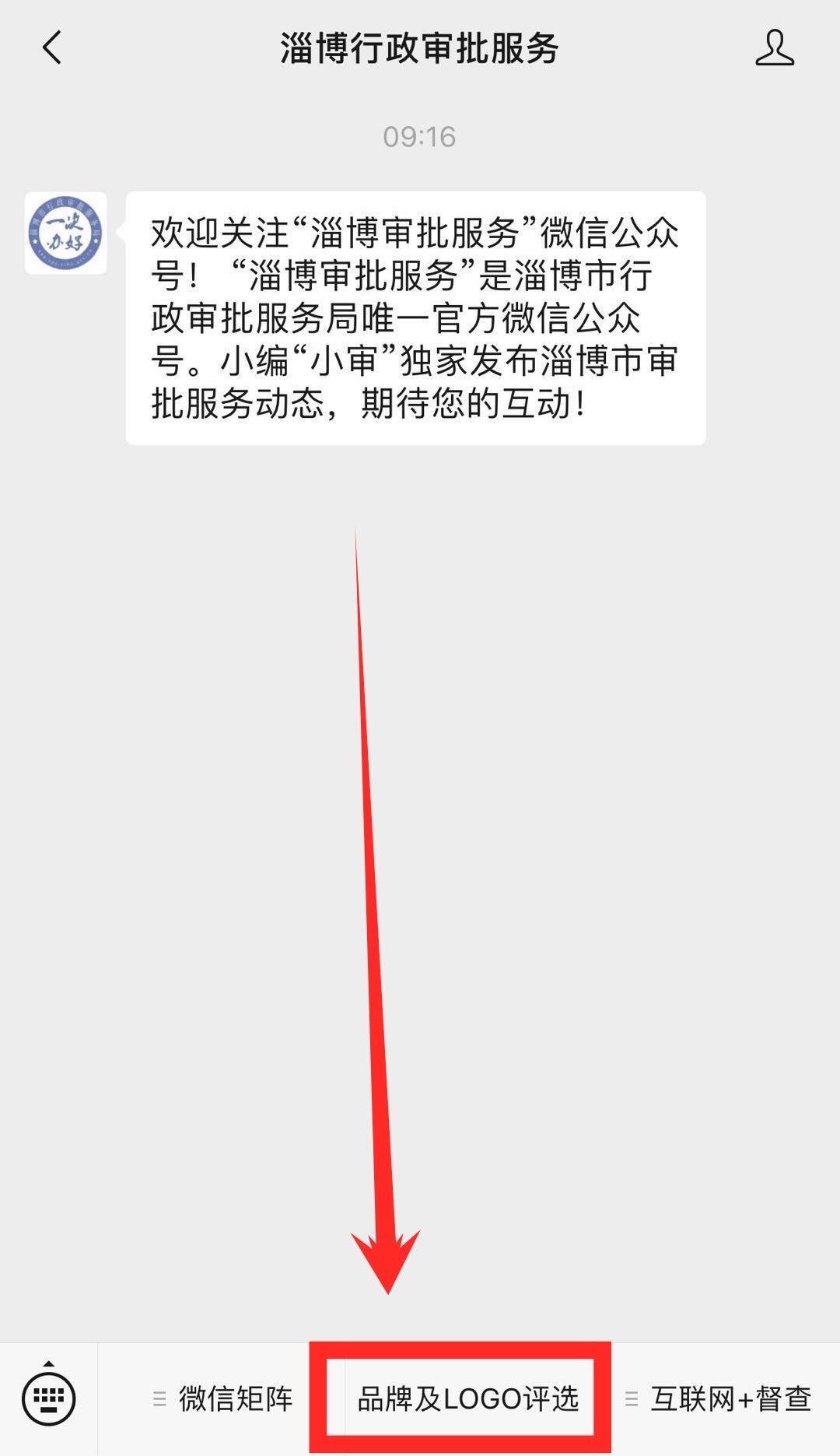Viewport: 840px width, 1456px height.
Task: Open the account profile icon
Action: (774, 48)
